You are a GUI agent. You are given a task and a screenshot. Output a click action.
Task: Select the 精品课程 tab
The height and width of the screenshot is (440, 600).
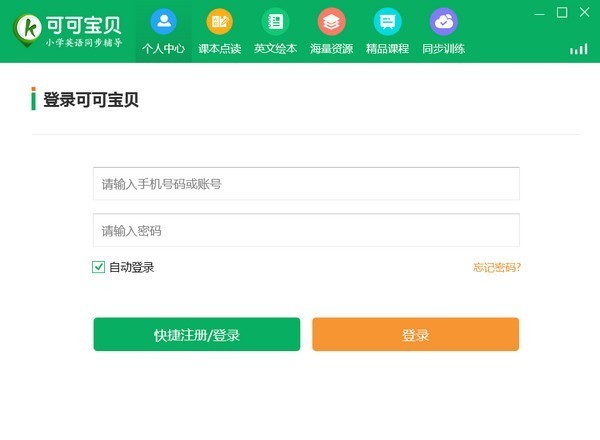point(387,31)
